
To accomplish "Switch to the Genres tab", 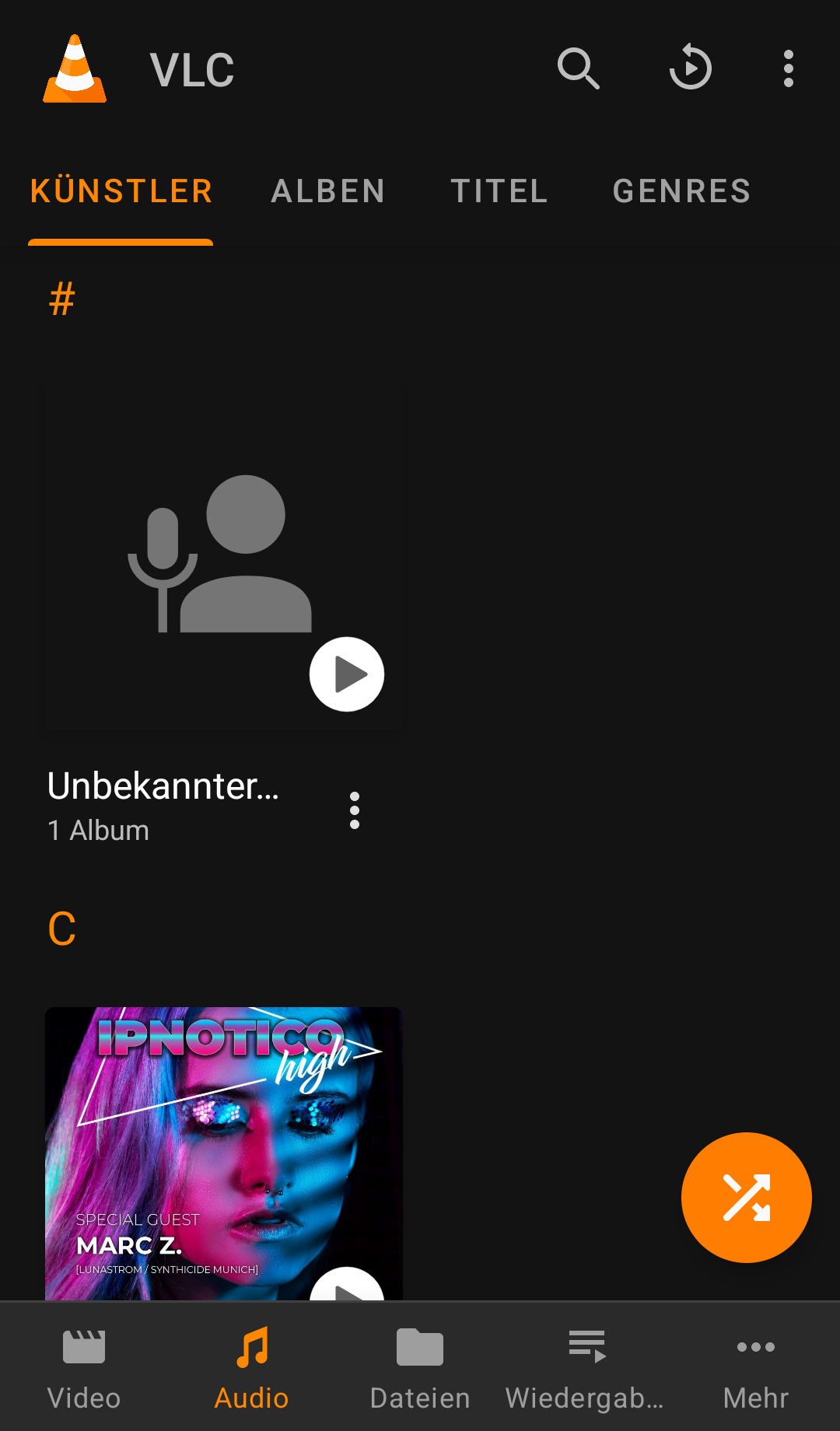I will click(681, 191).
